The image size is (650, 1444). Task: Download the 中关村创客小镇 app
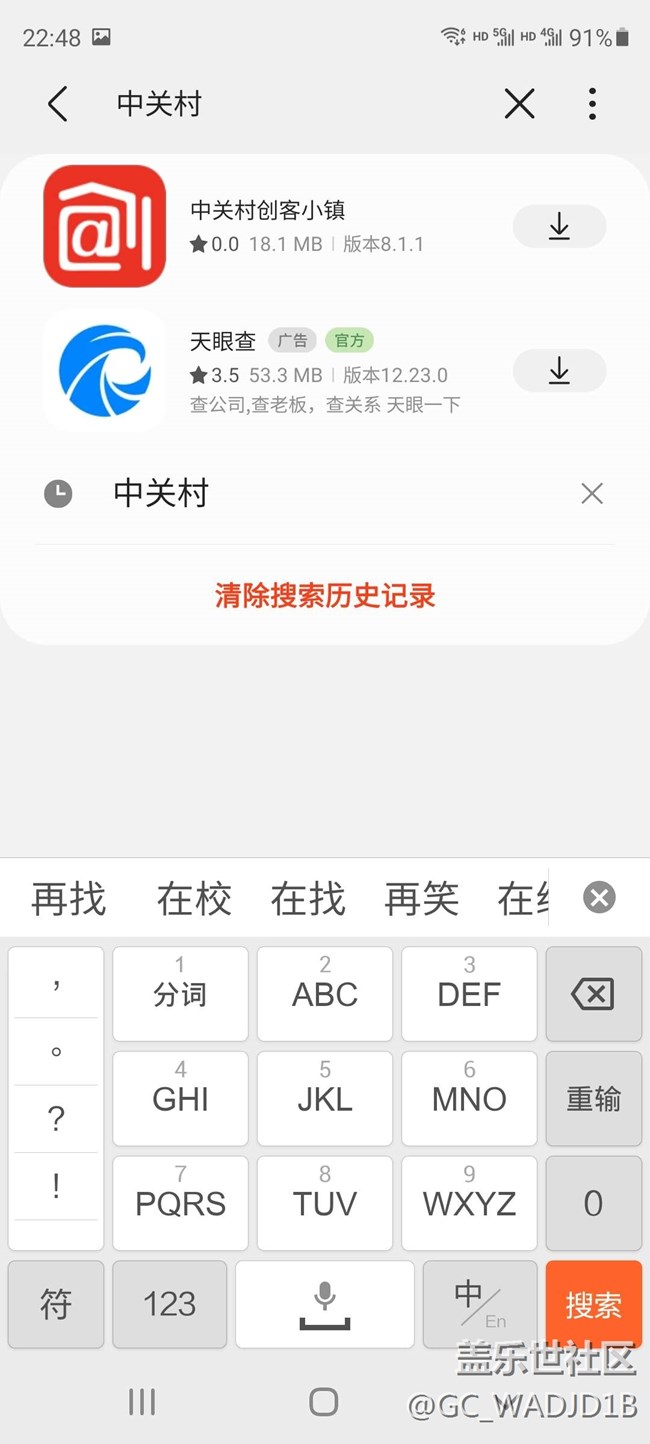(559, 227)
